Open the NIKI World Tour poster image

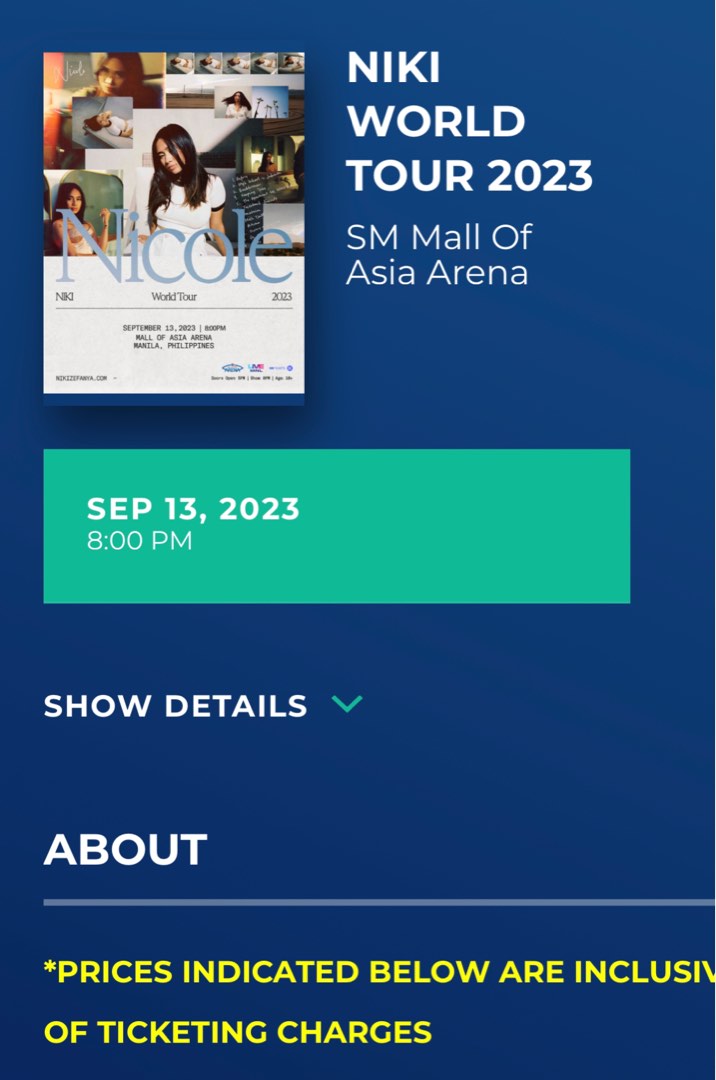point(174,229)
